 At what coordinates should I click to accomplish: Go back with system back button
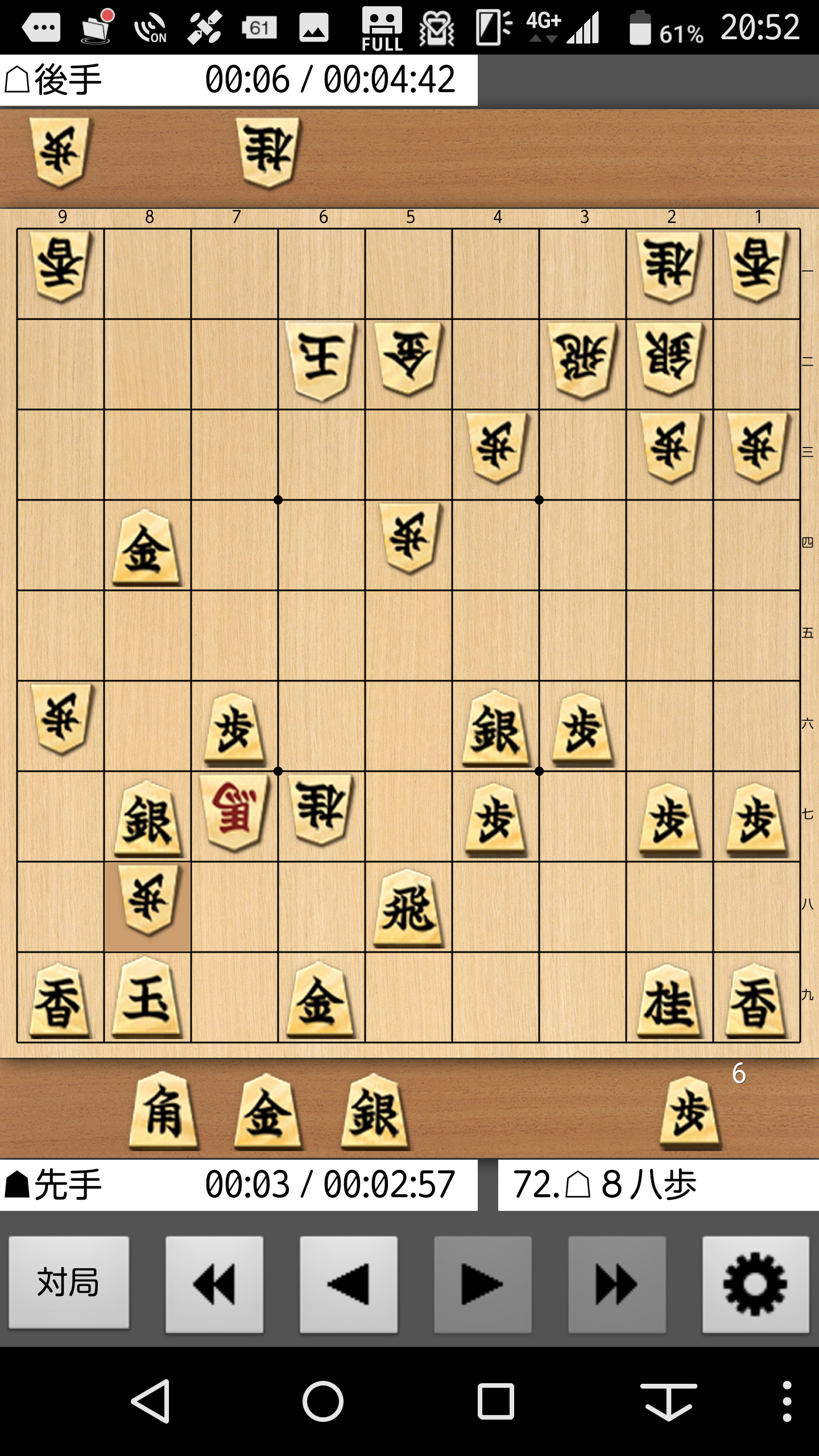coord(151,1401)
